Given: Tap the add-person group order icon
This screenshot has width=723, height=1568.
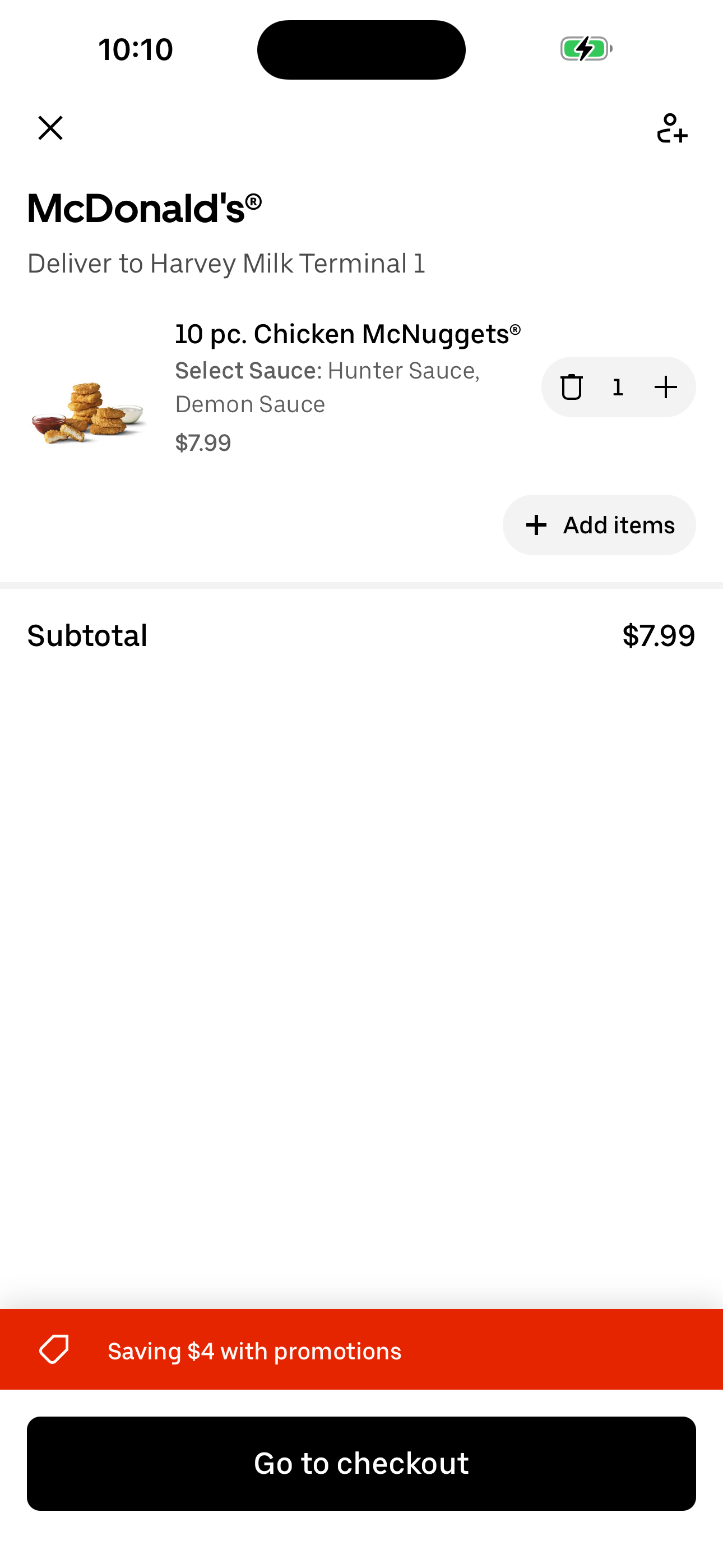Looking at the screenshot, I should 674,129.
